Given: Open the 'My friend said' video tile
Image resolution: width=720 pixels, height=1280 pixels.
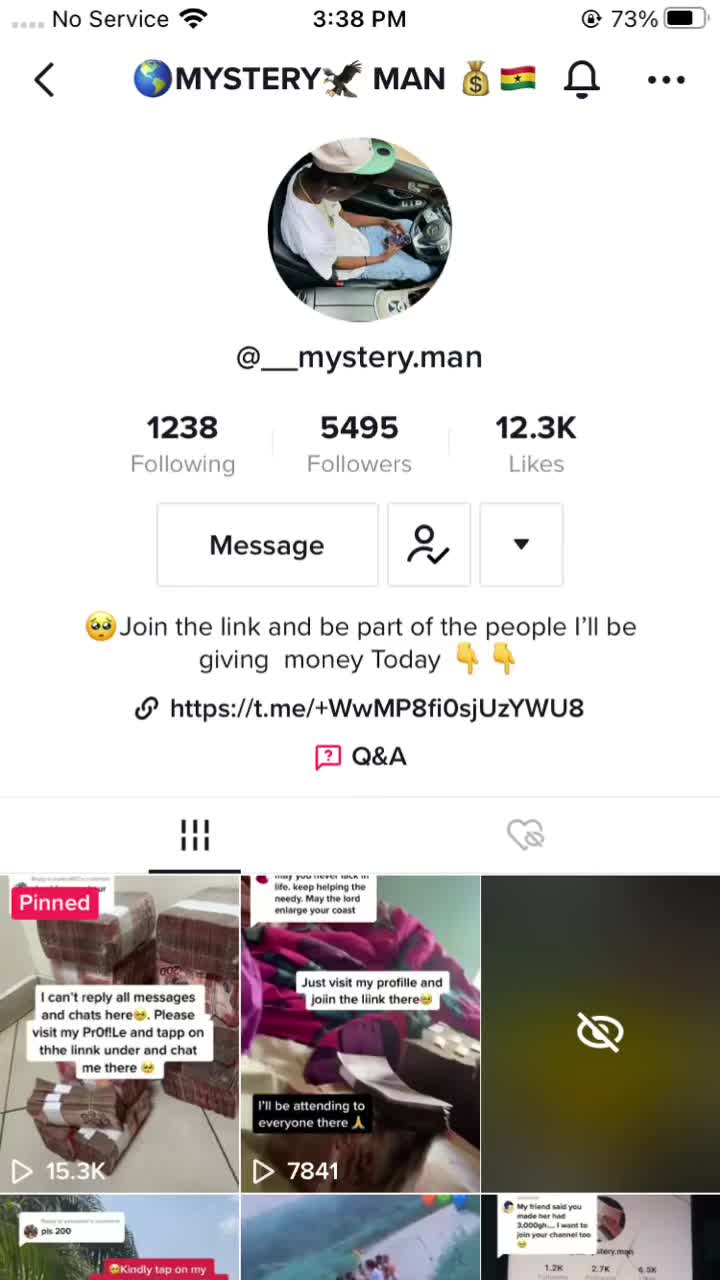Looking at the screenshot, I should pyautogui.click(x=600, y=1238).
